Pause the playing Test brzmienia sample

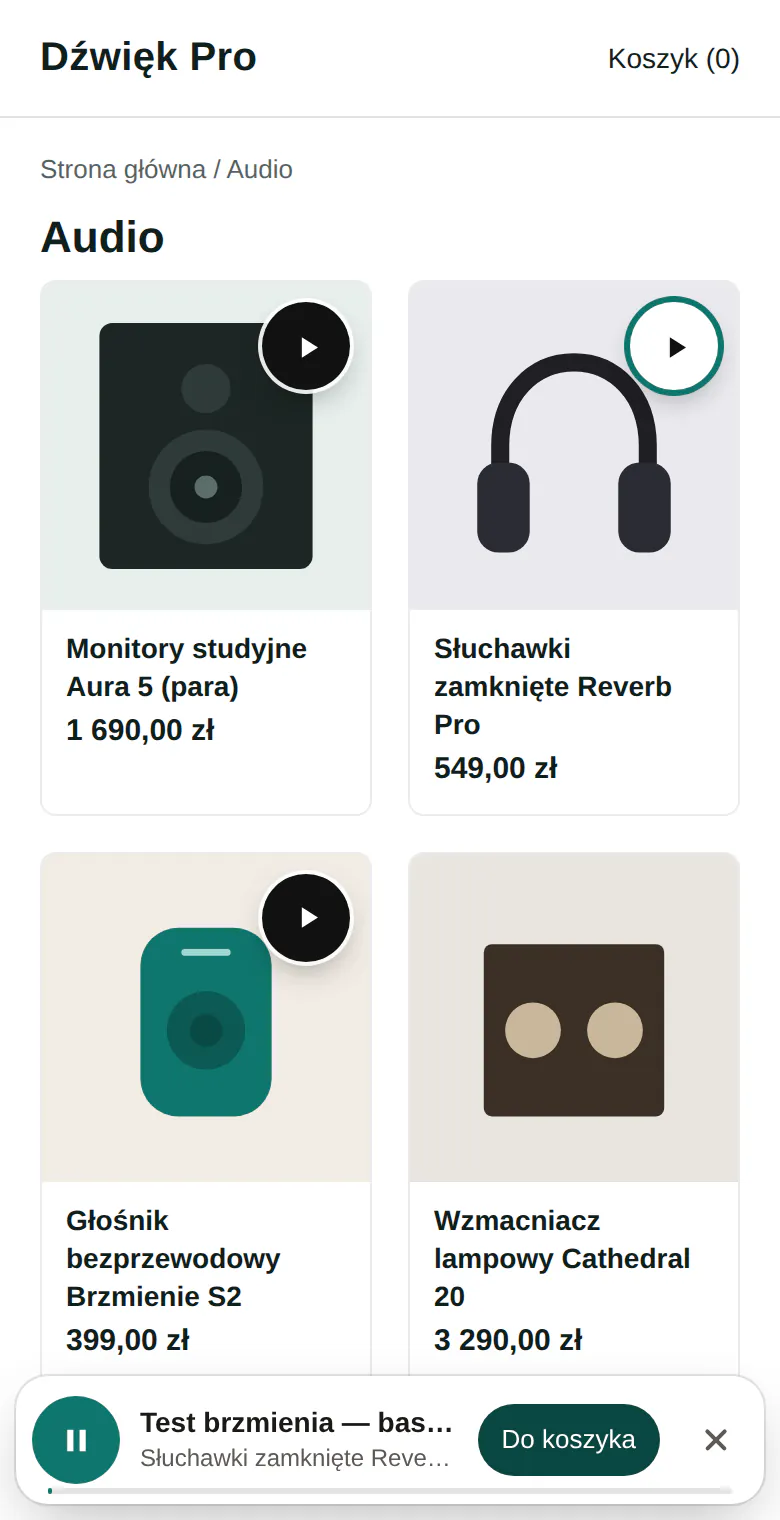(x=76, y=1440)
